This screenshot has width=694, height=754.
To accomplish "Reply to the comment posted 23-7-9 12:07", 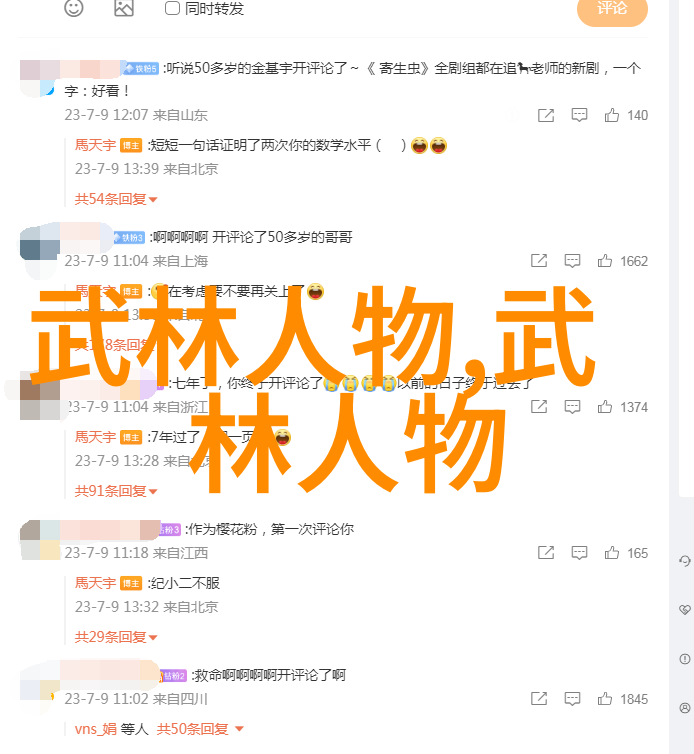I will point(578,115).
